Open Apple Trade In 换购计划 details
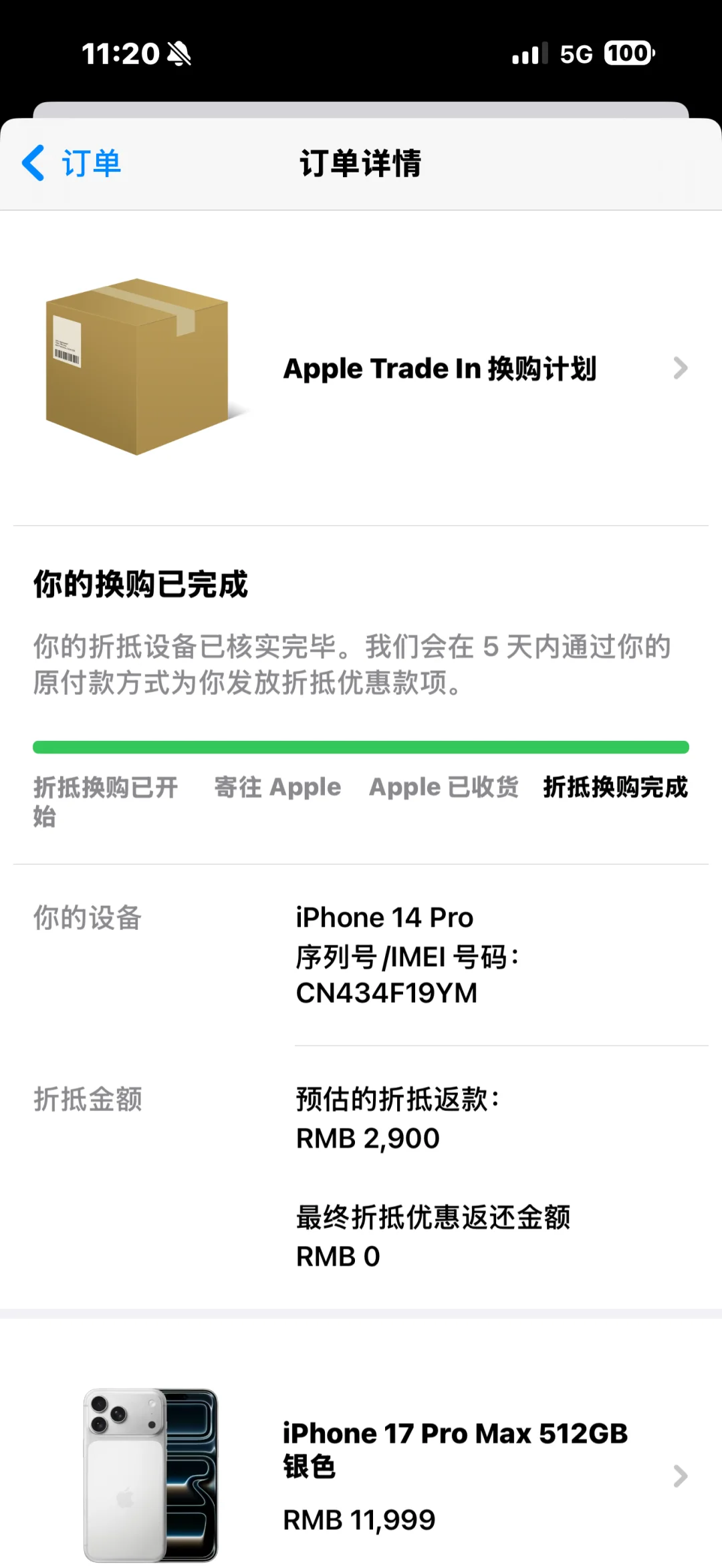The image size is (722, 1568). tap(439, 368)
